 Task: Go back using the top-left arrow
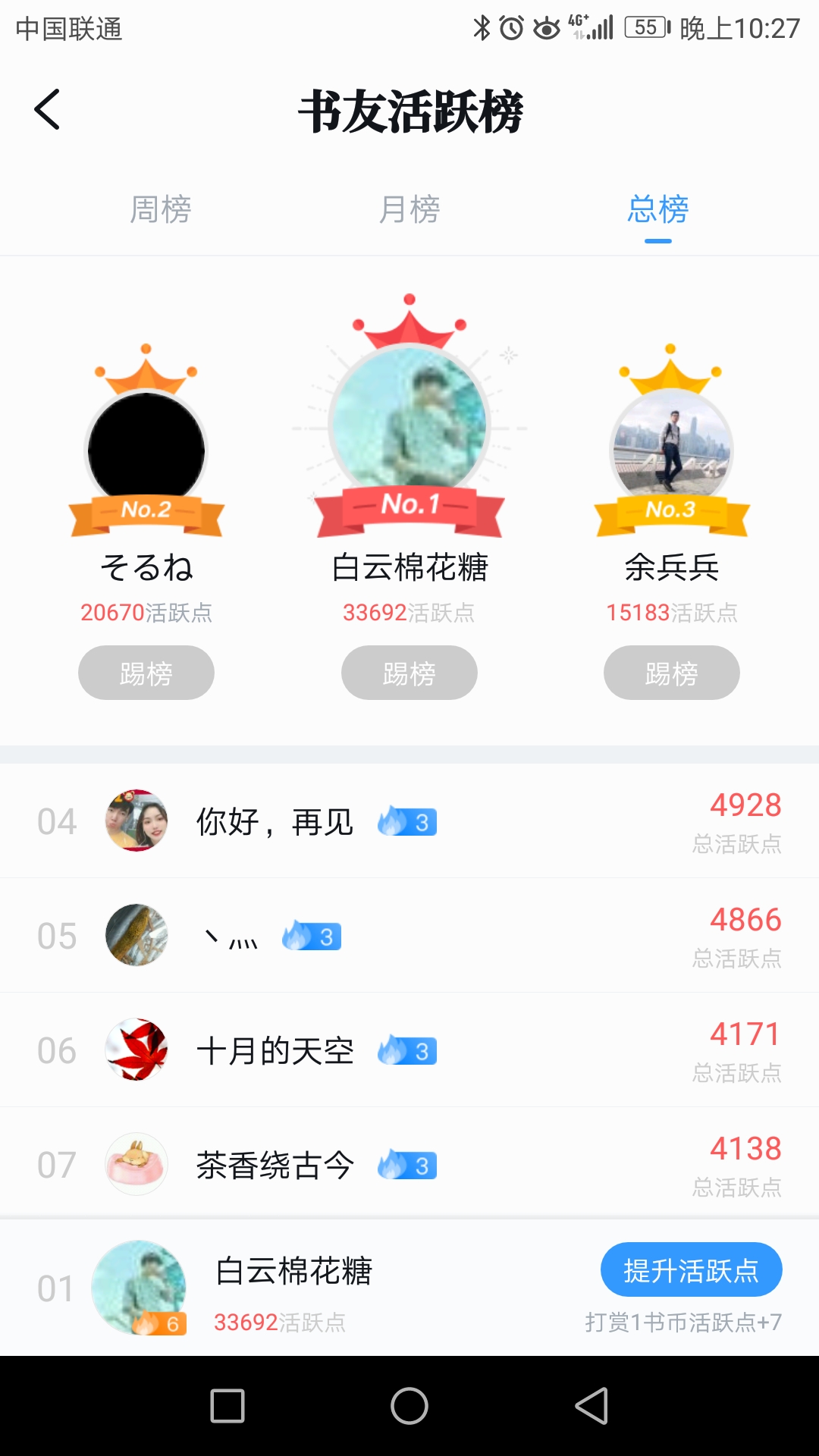(x=47, y=110)
